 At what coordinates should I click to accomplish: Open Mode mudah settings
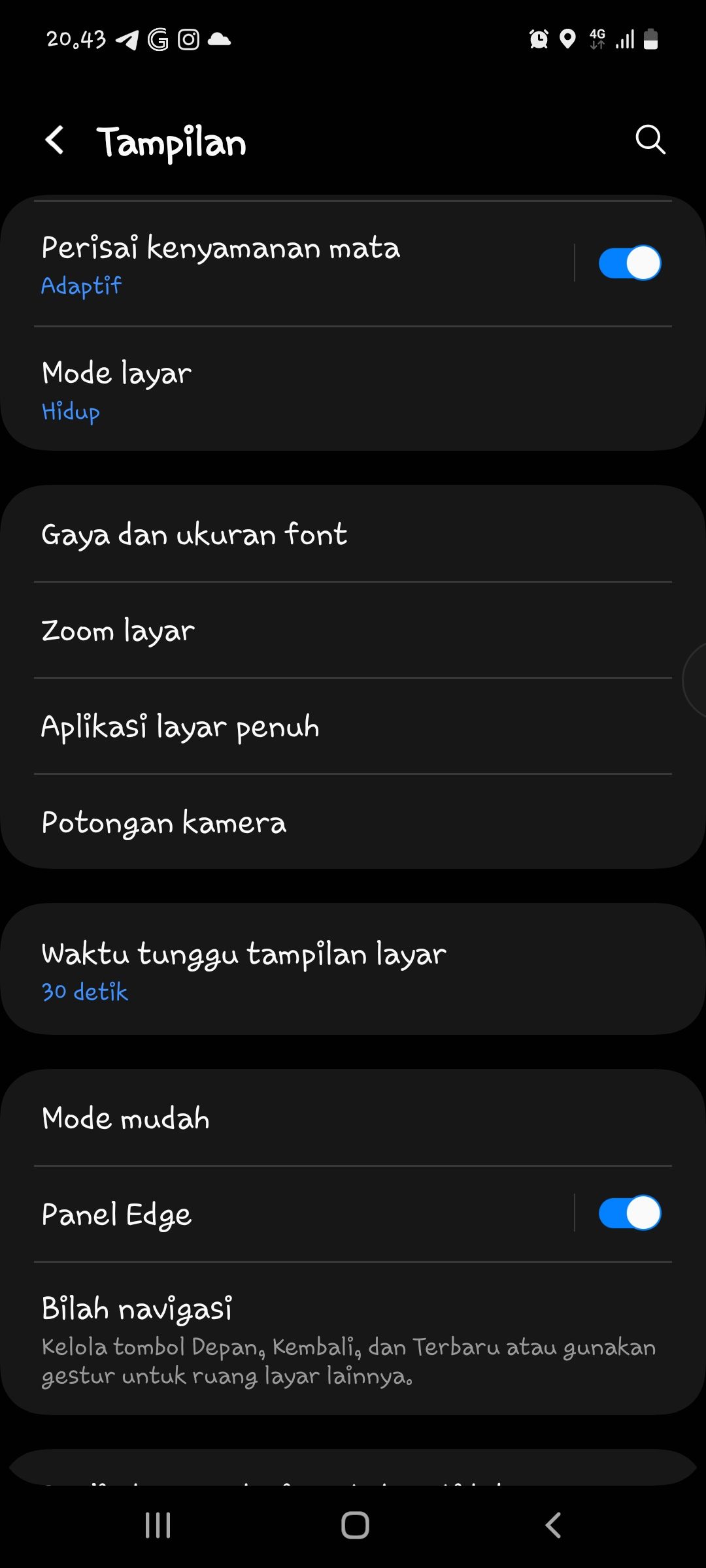tap(261, 1117)
